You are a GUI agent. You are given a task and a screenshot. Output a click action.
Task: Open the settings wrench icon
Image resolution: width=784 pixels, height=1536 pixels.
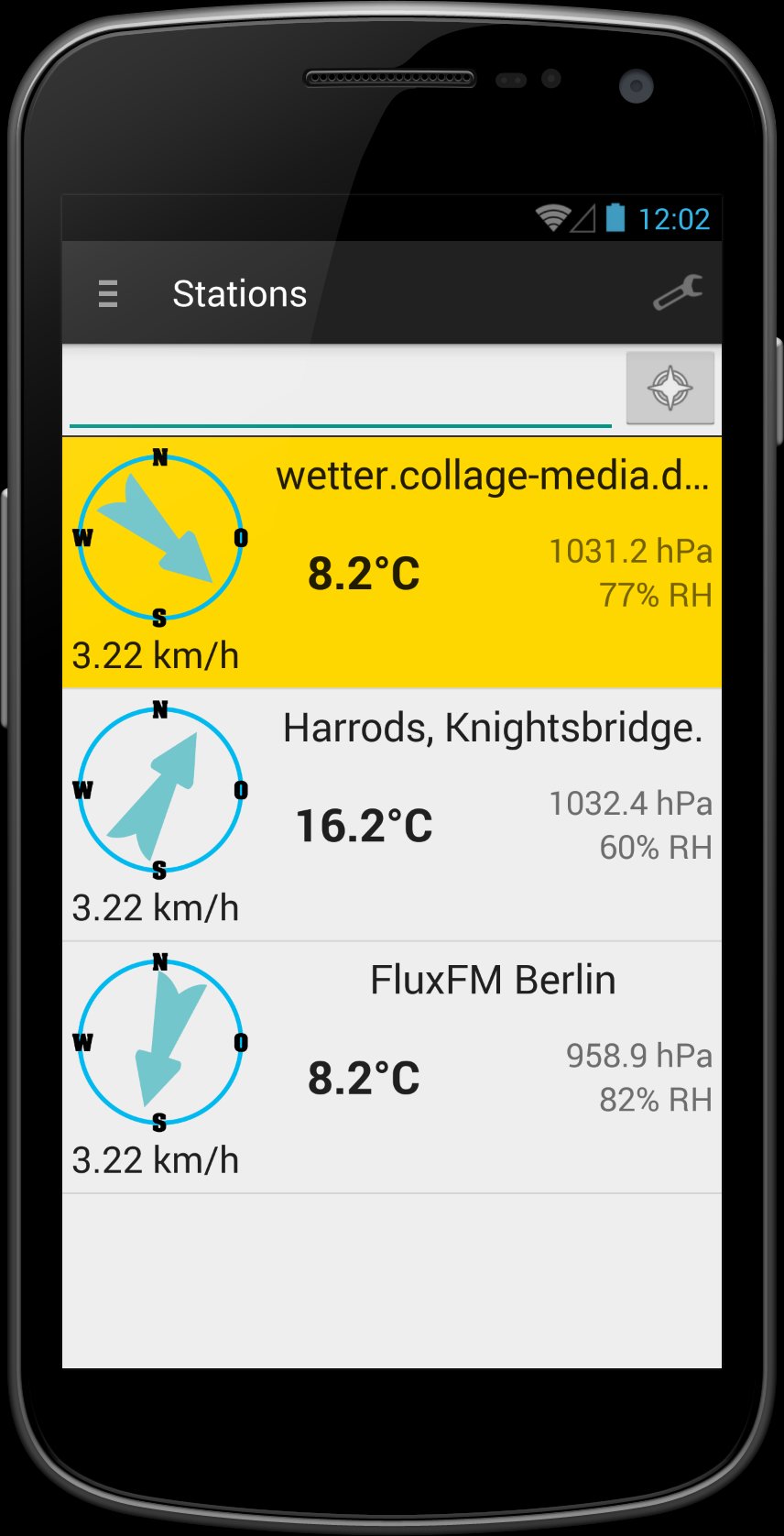(677, 291)
